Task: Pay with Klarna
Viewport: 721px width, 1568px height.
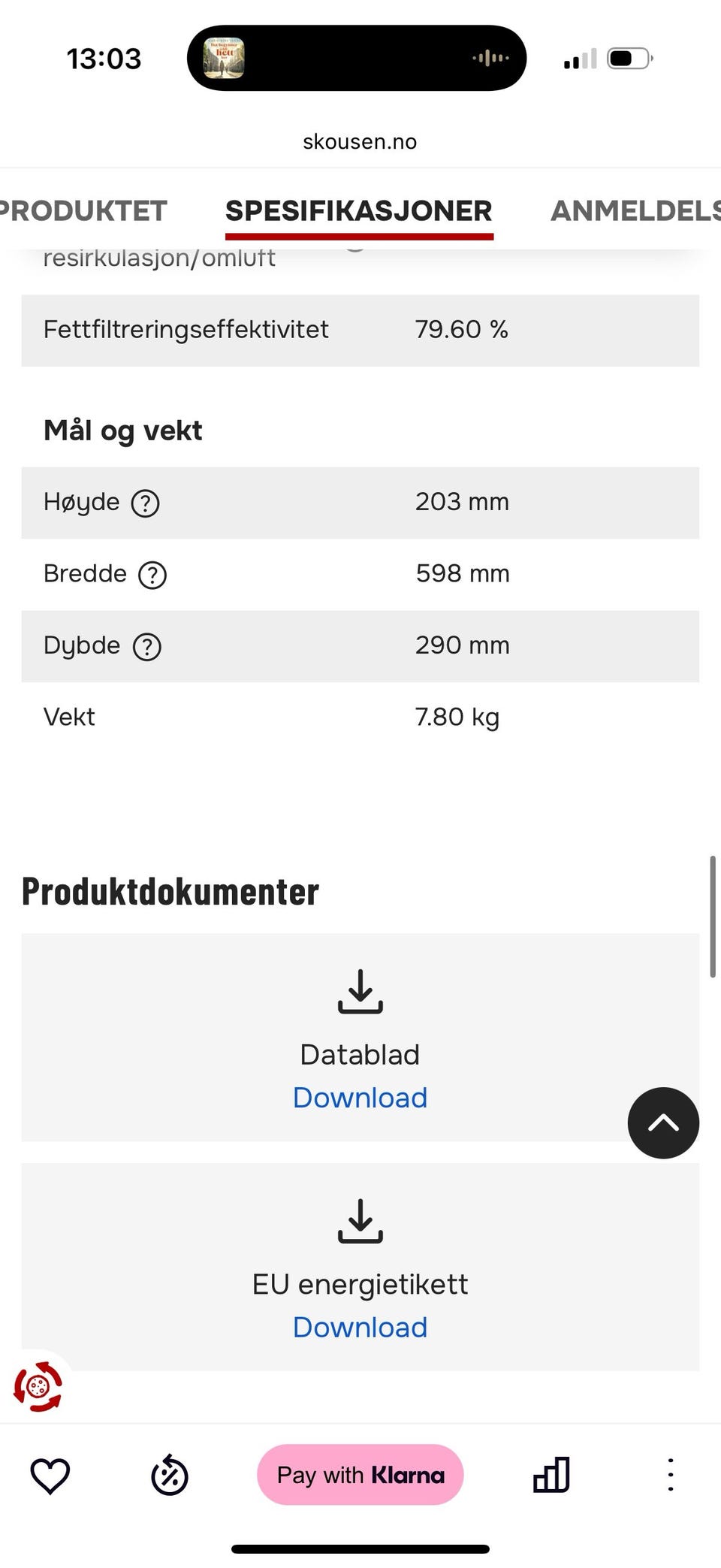Action: pyautogui.click(x=360, y=1475)
